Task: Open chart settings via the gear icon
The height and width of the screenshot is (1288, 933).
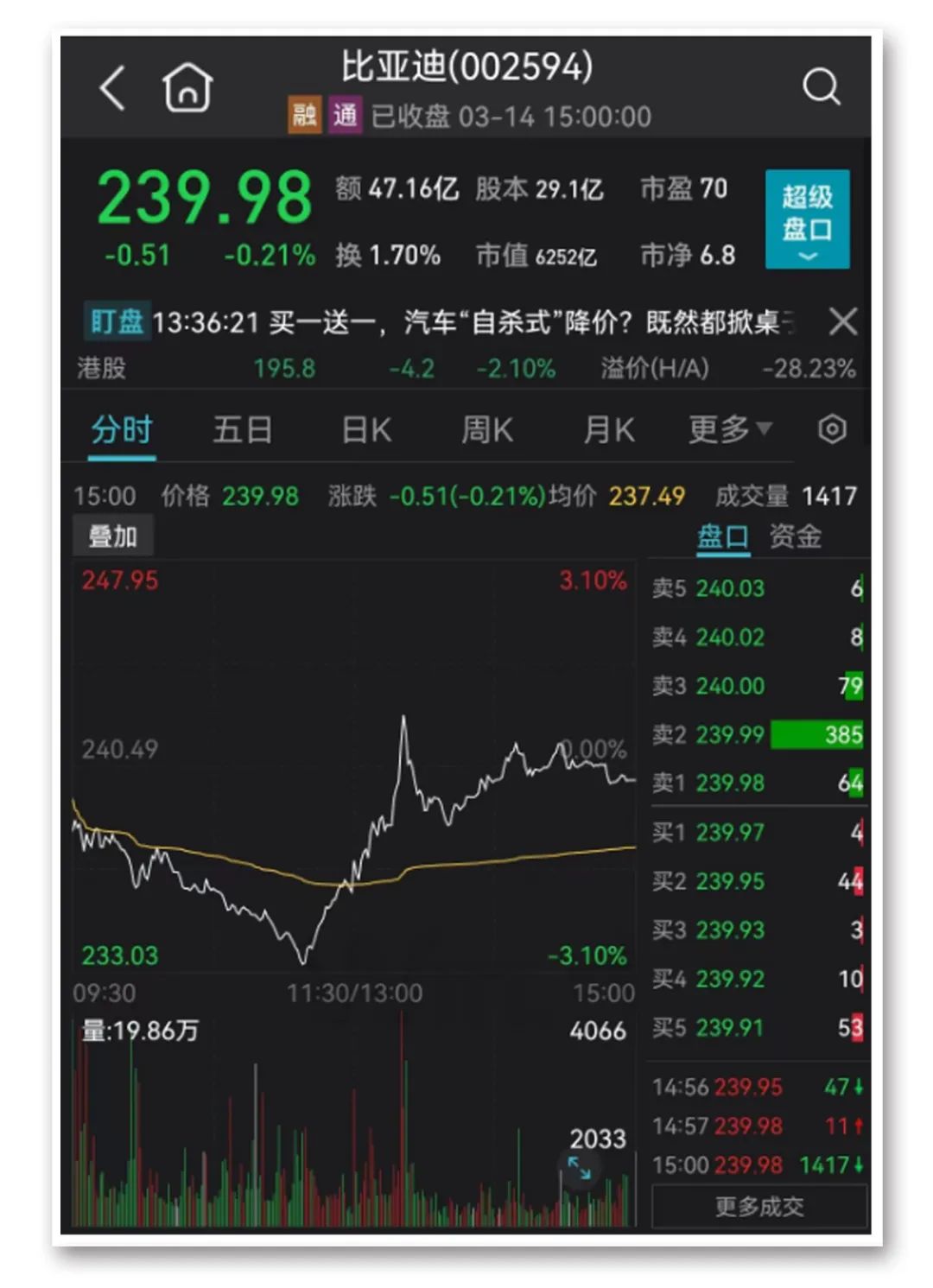Action: click(831, 428)
